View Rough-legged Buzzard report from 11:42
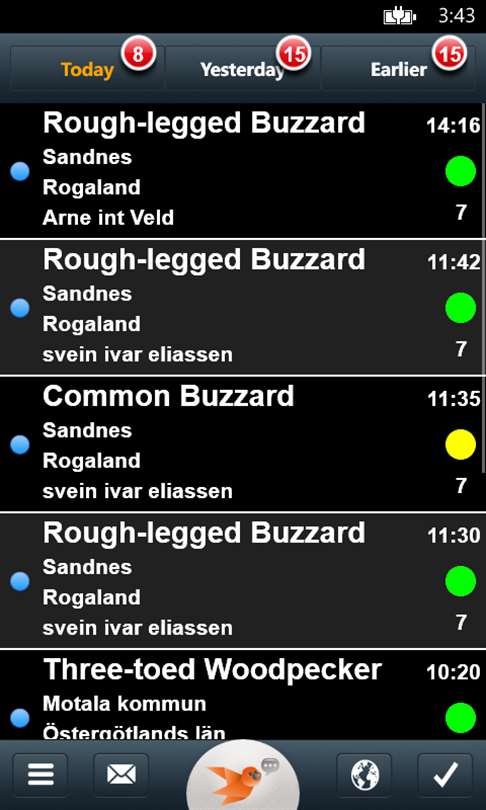 (243, 308)
